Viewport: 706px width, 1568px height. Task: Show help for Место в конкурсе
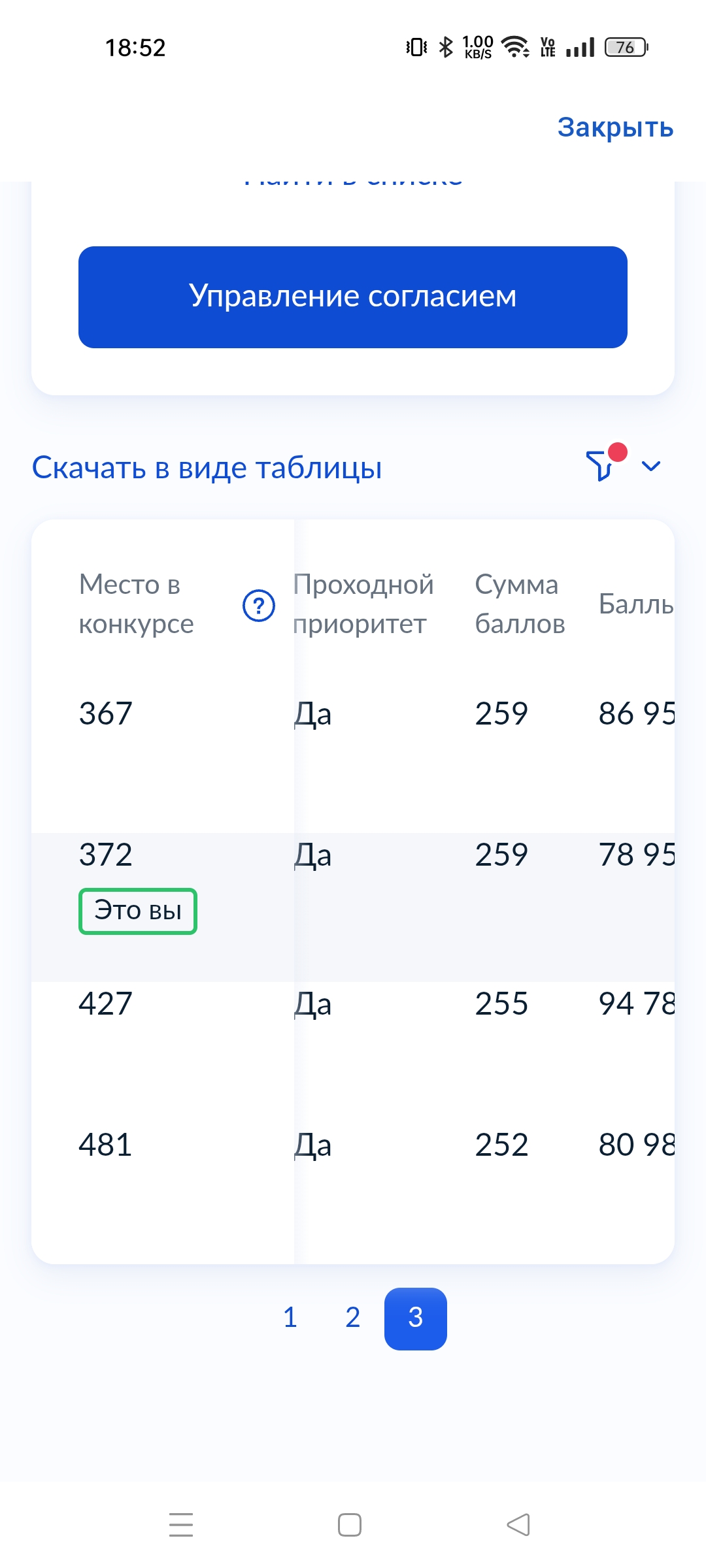(259, 606)
